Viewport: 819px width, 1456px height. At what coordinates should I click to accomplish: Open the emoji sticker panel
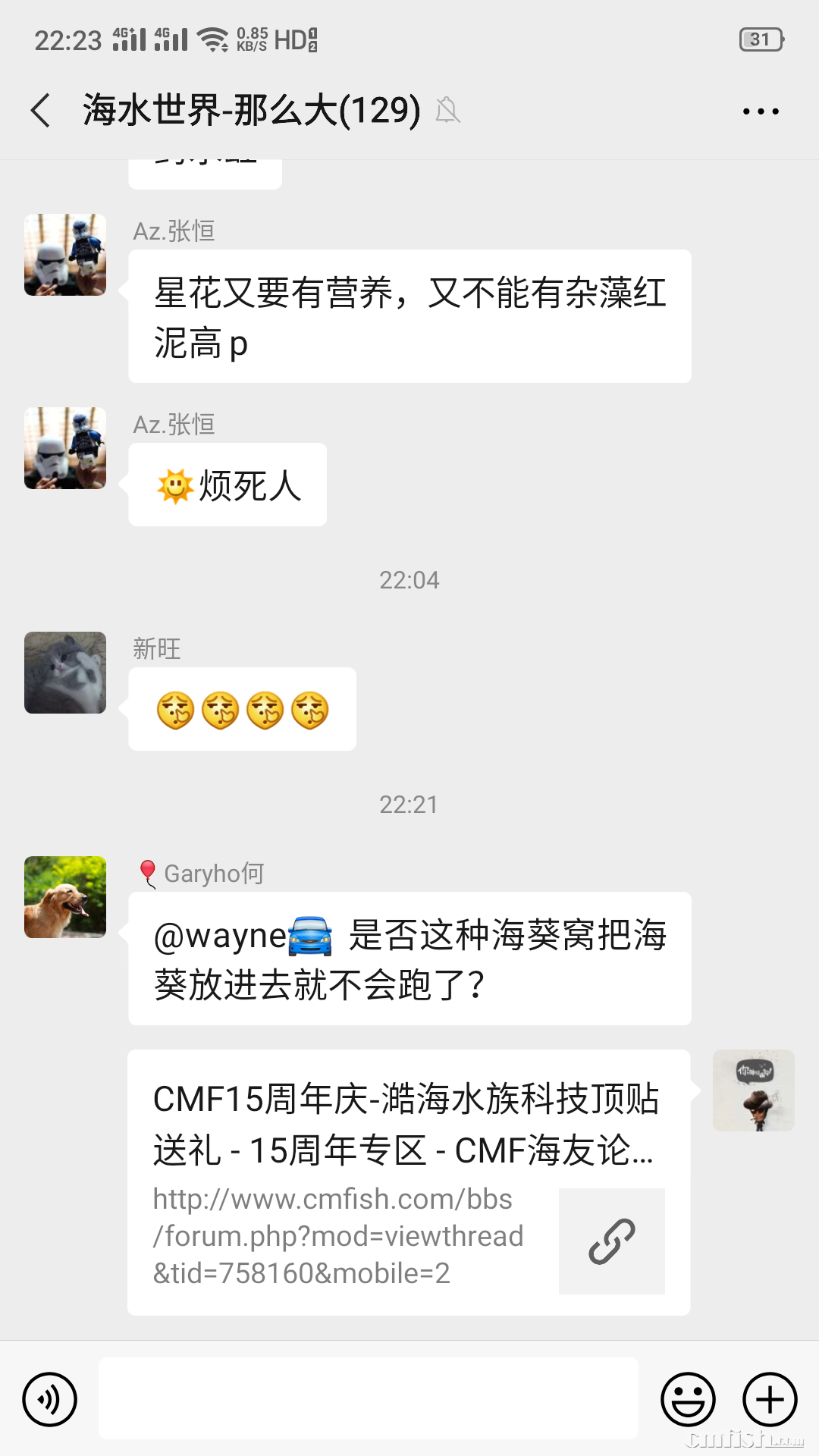coord(688,1399)
